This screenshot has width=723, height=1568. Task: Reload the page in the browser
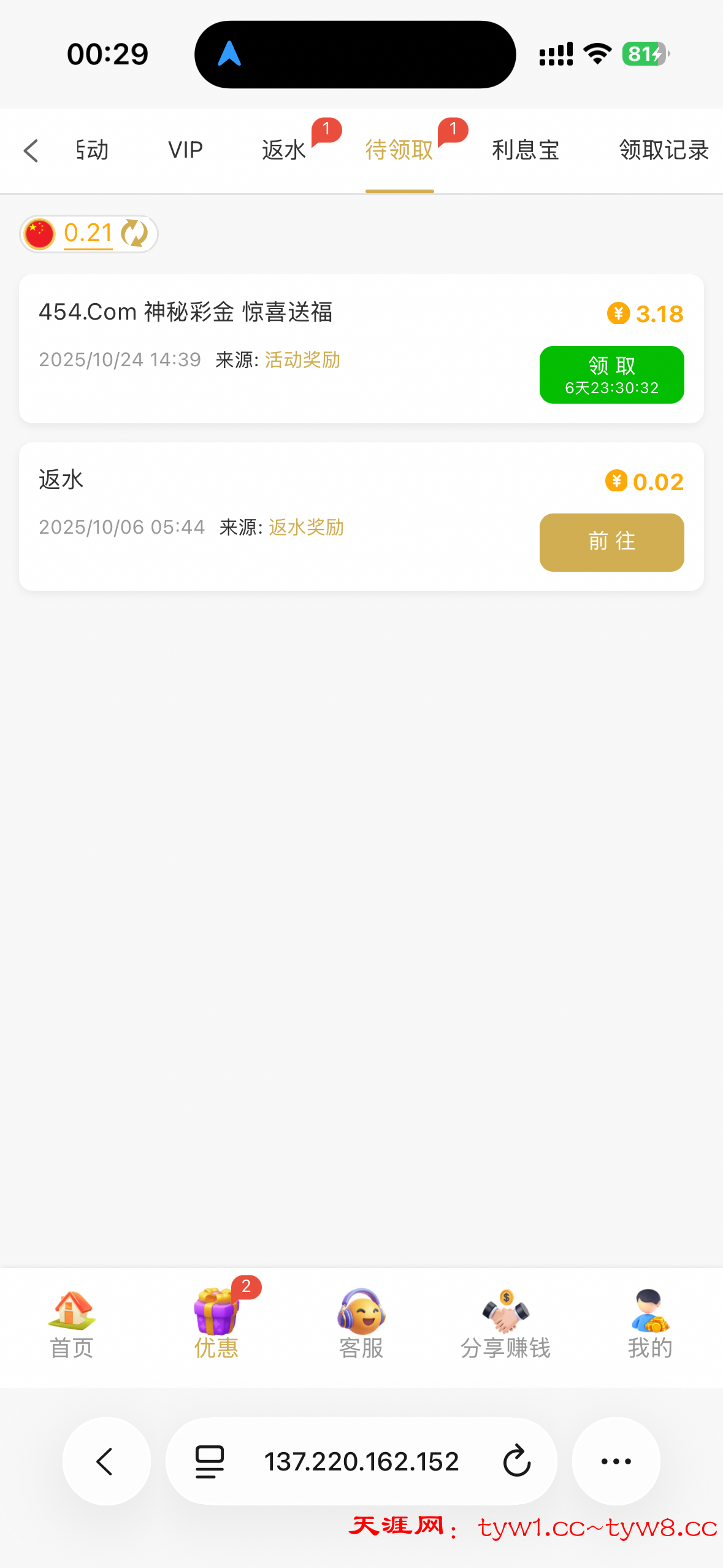click(x=517, y=1461)
